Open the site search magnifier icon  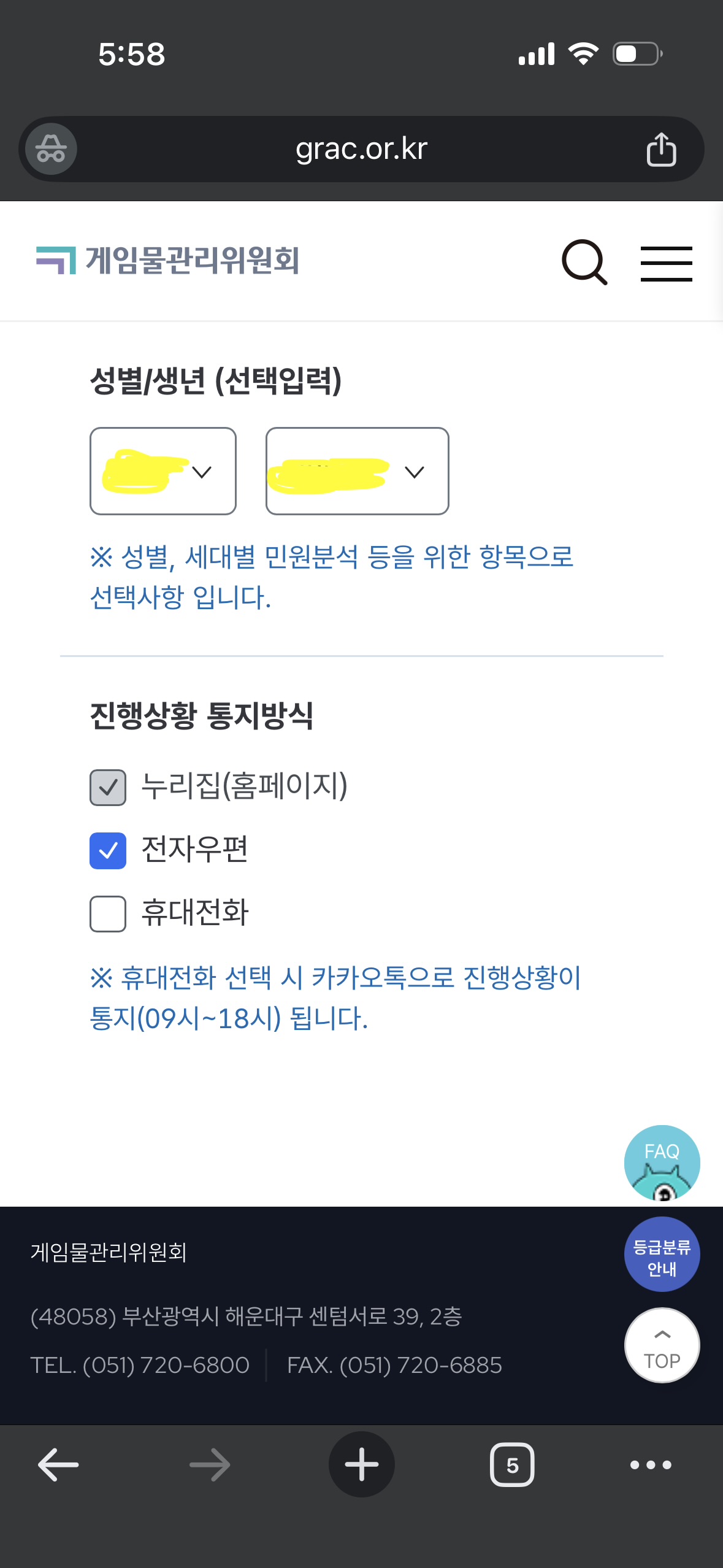tap(584, 262)
